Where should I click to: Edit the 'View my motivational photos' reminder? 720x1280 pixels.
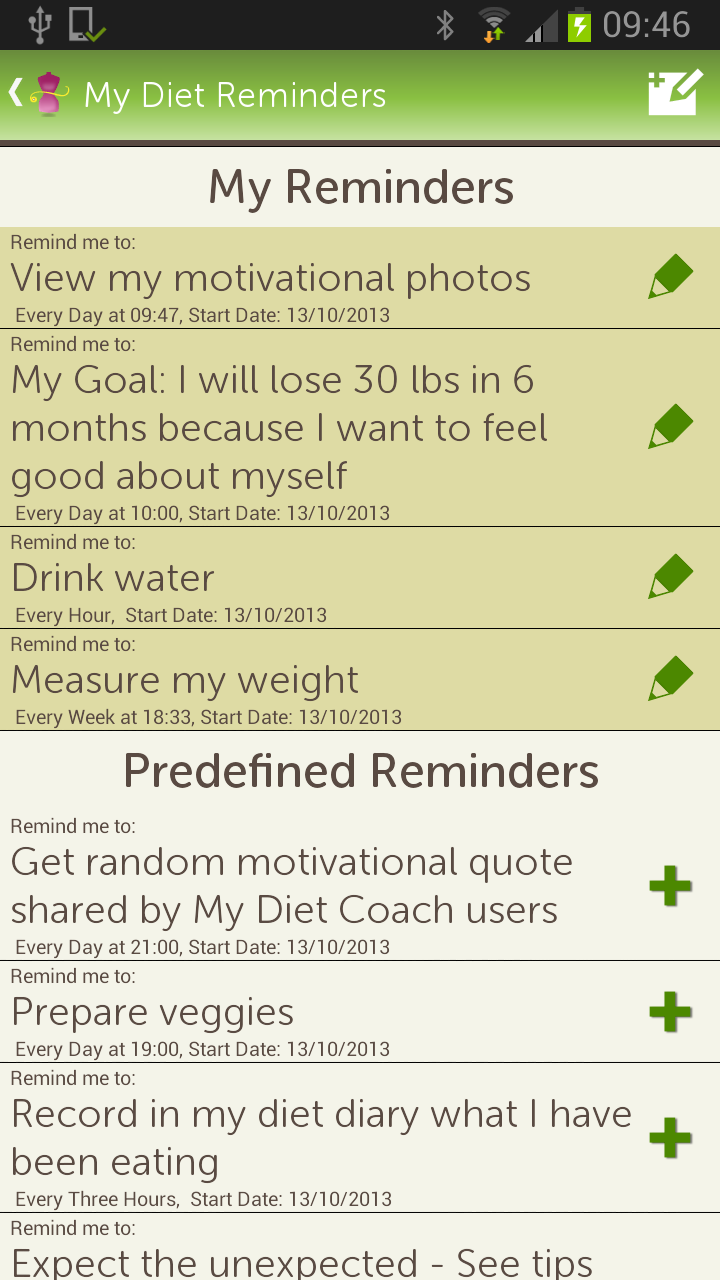pyautogui.click(x=670, y=276)
